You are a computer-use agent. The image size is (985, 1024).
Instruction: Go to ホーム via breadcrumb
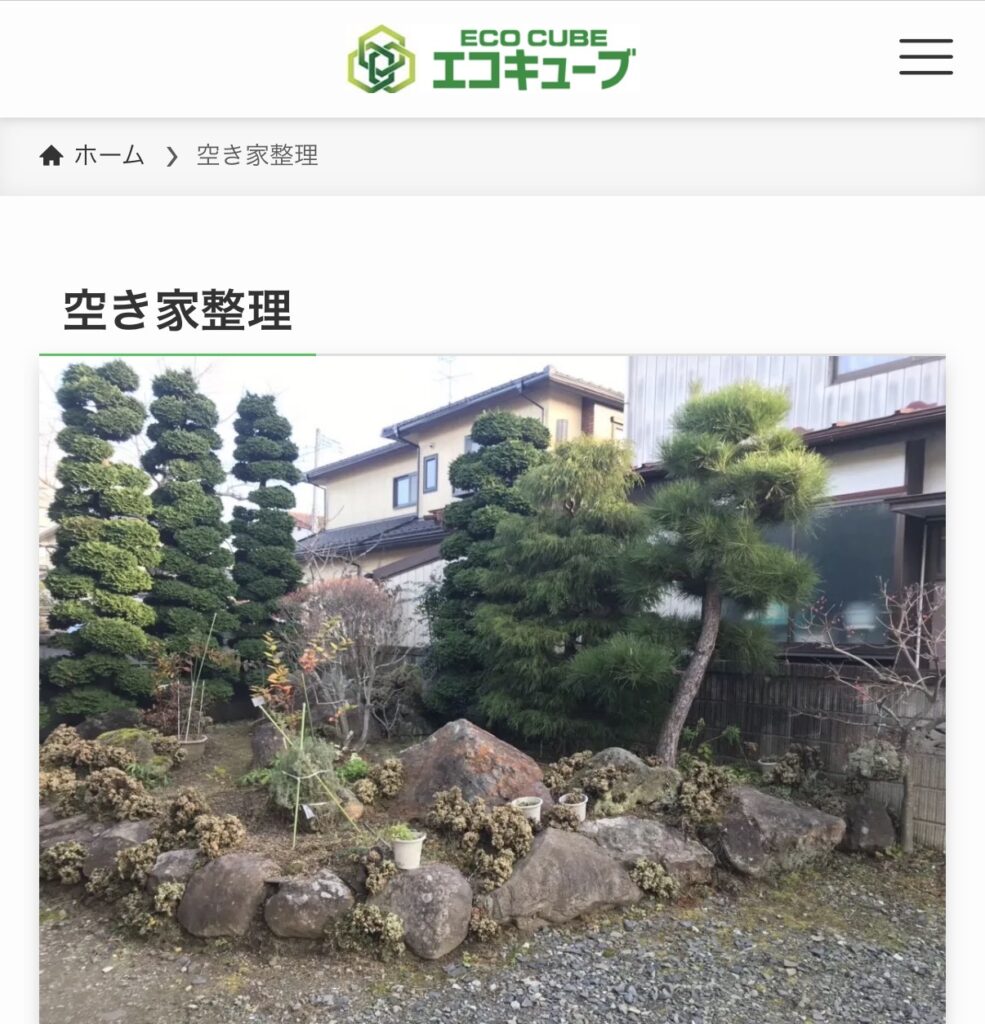pyautogui.click(x=108, y=156)
